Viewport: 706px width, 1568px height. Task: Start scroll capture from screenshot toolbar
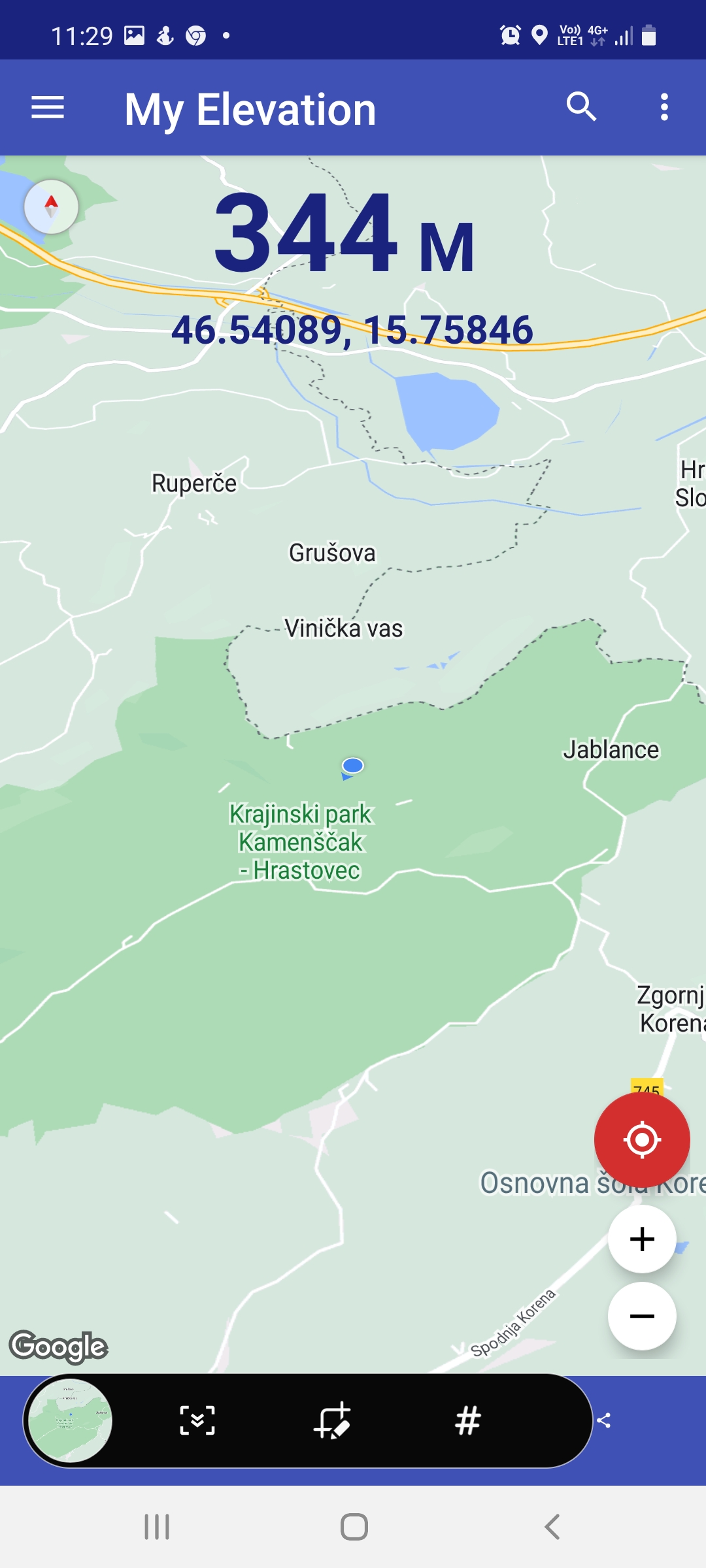(x=197, y=1420)
